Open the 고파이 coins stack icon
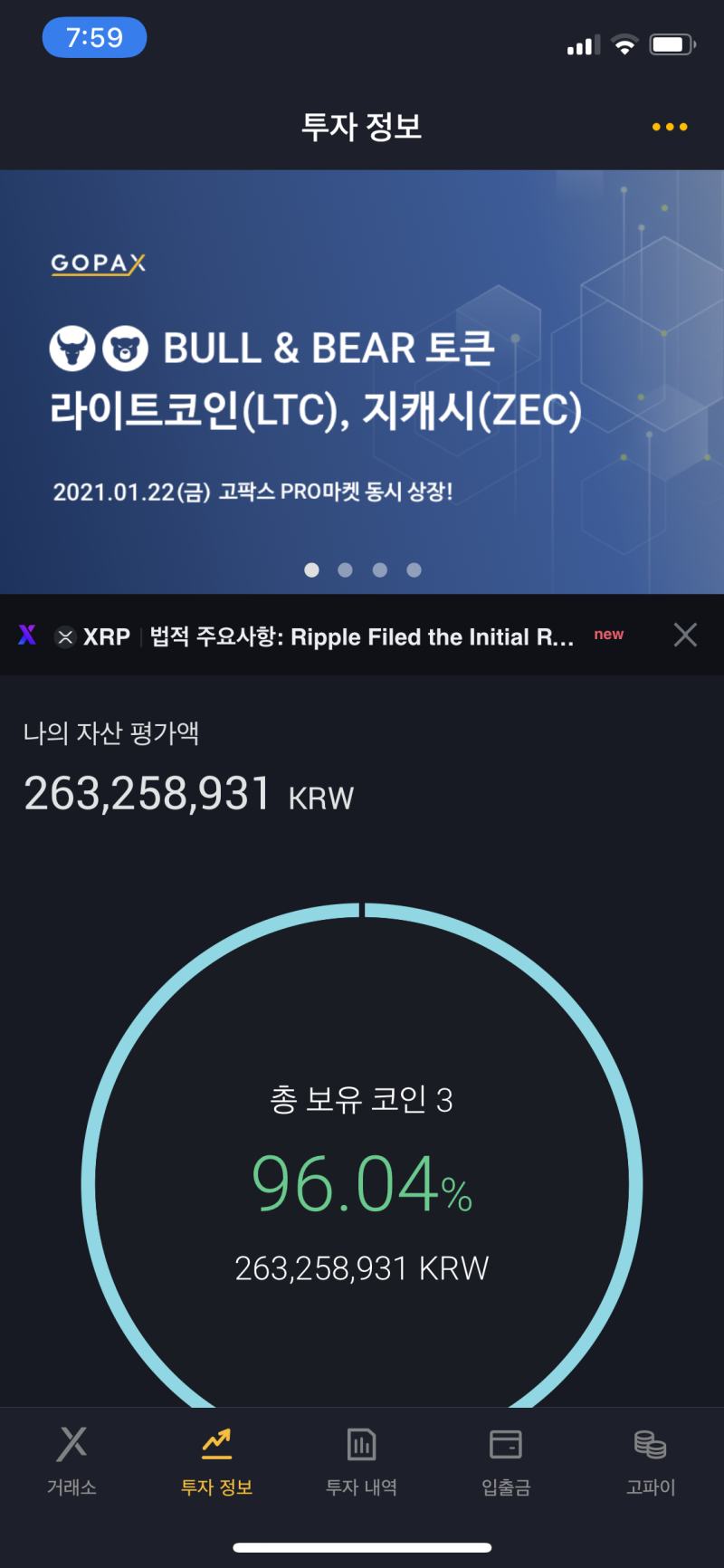This screenshot has height=1568, width=724. (x=651, y=1445)
